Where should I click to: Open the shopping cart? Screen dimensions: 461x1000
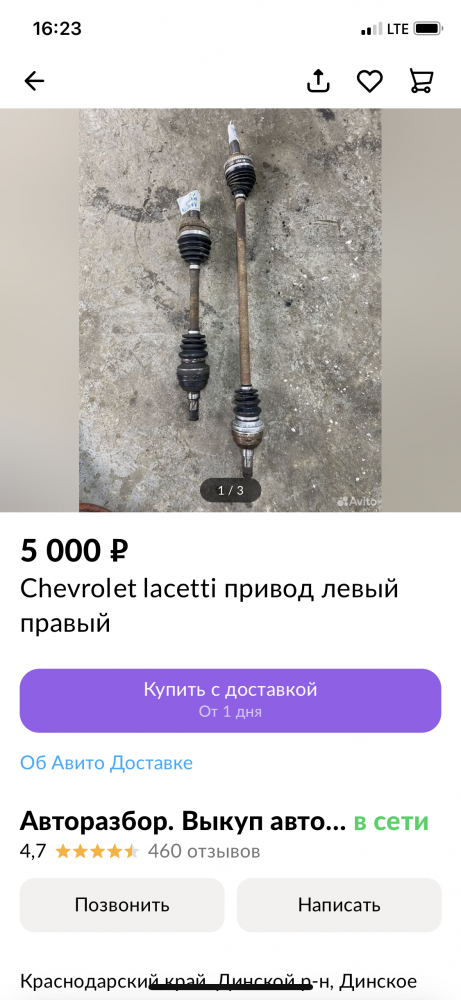point(421,81)
